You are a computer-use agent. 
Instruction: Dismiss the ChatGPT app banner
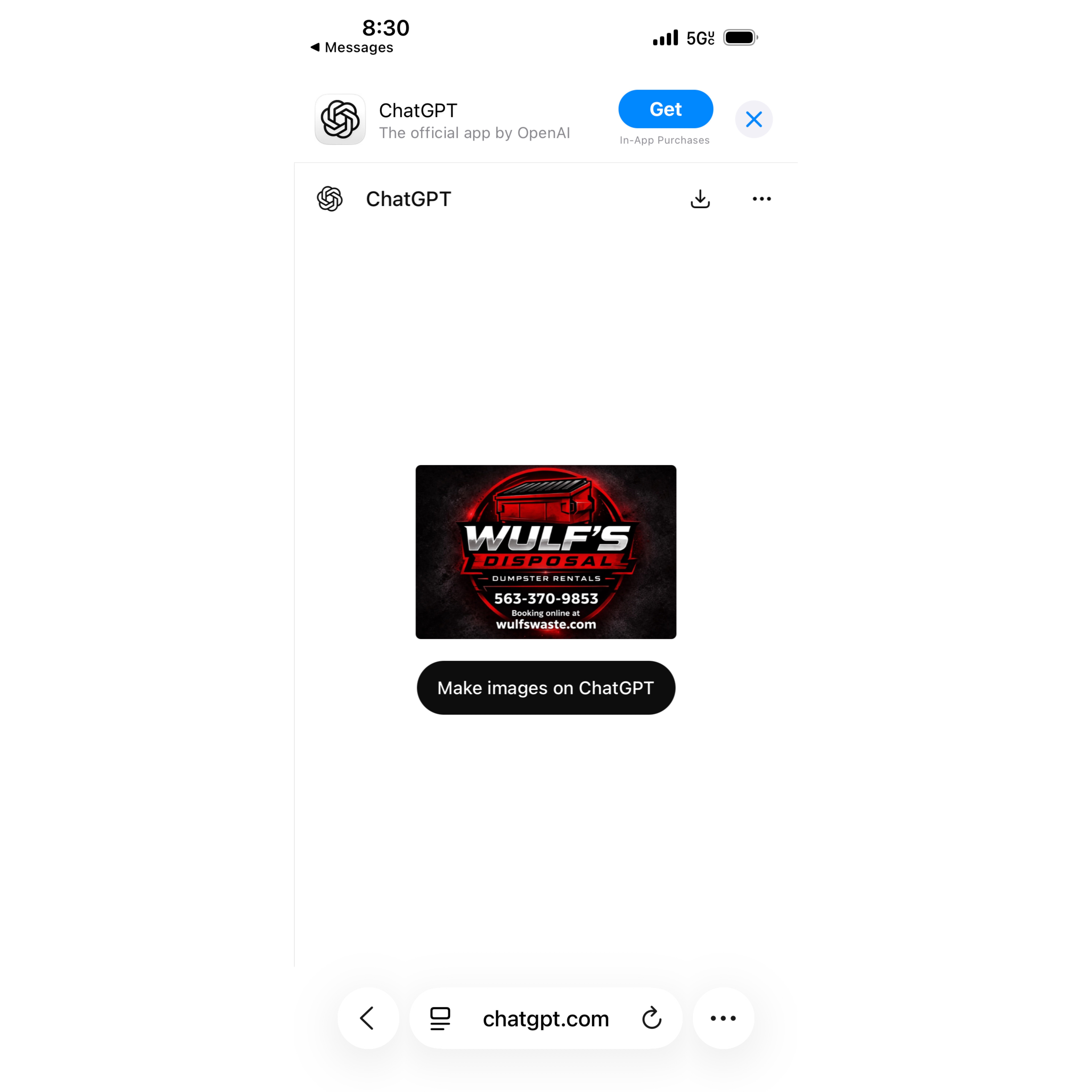753,119
